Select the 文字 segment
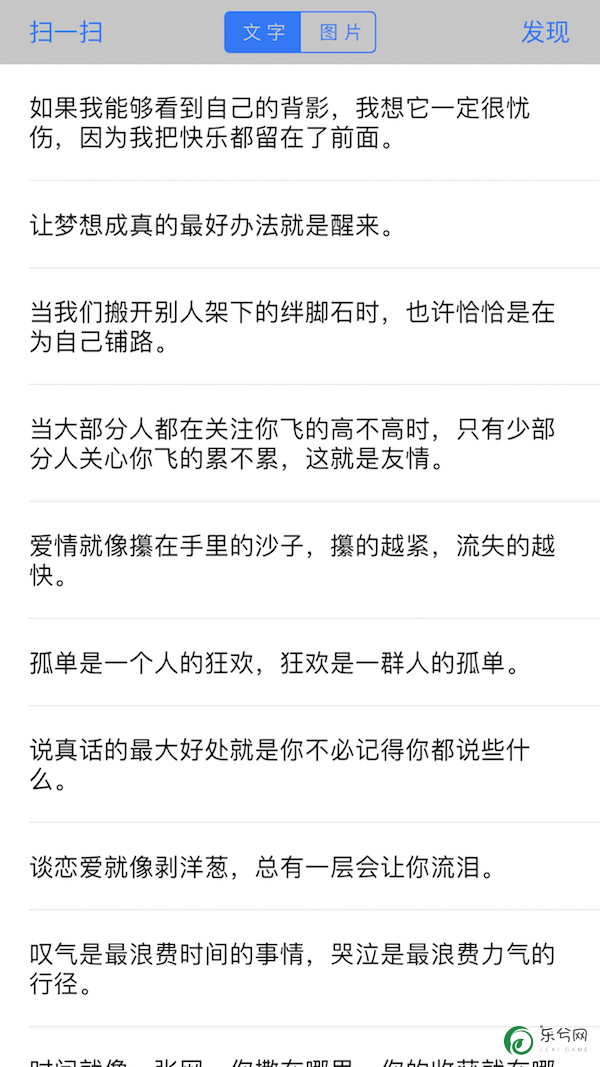Viewport: 600px width, 1067px height. (x=263, y=32)
